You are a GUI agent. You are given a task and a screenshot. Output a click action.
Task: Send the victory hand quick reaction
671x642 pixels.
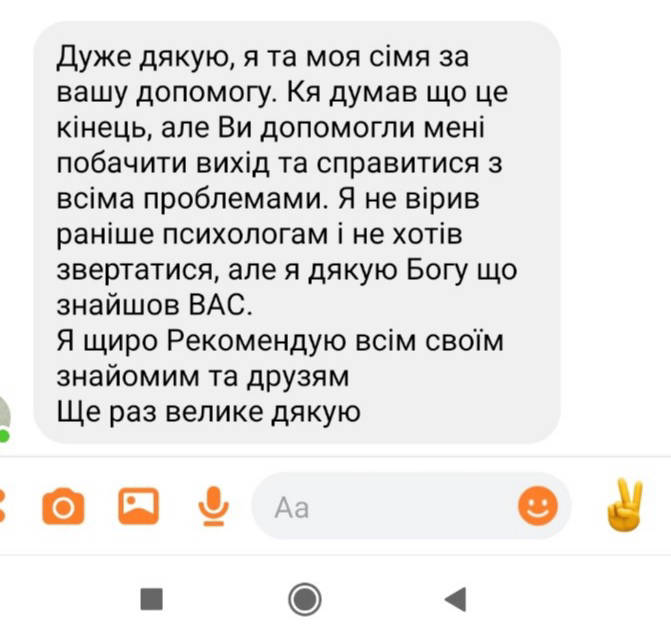(625, 507)
